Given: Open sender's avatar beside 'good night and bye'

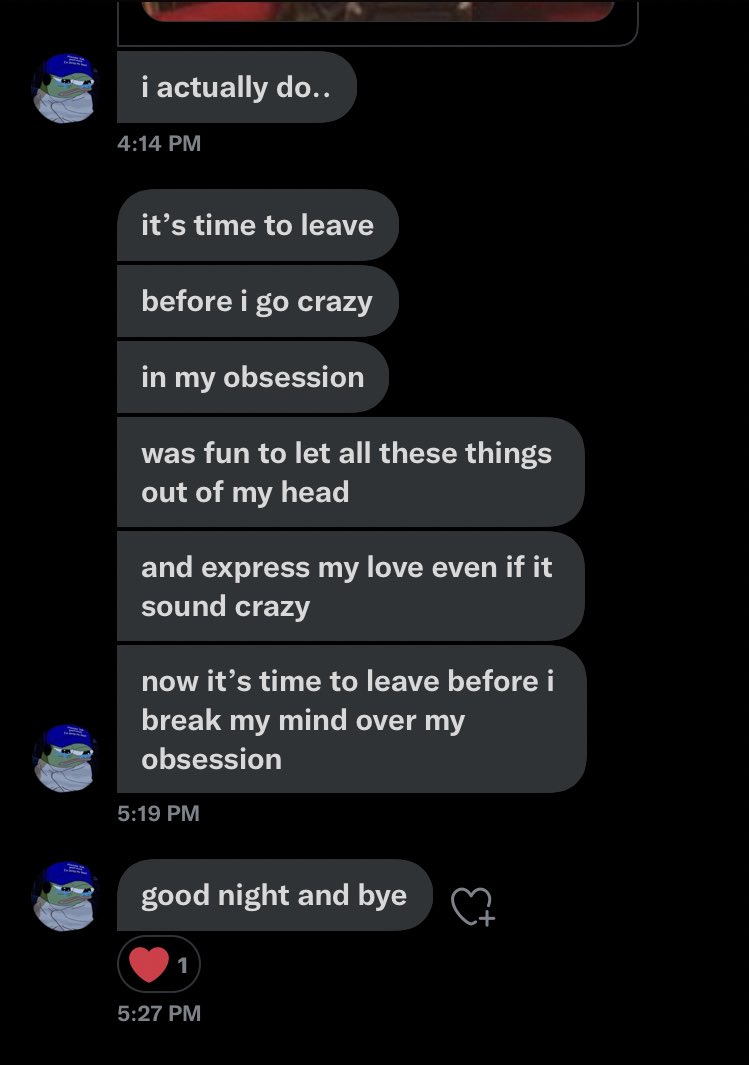Looking at the screenshot, I should [65, 895].
